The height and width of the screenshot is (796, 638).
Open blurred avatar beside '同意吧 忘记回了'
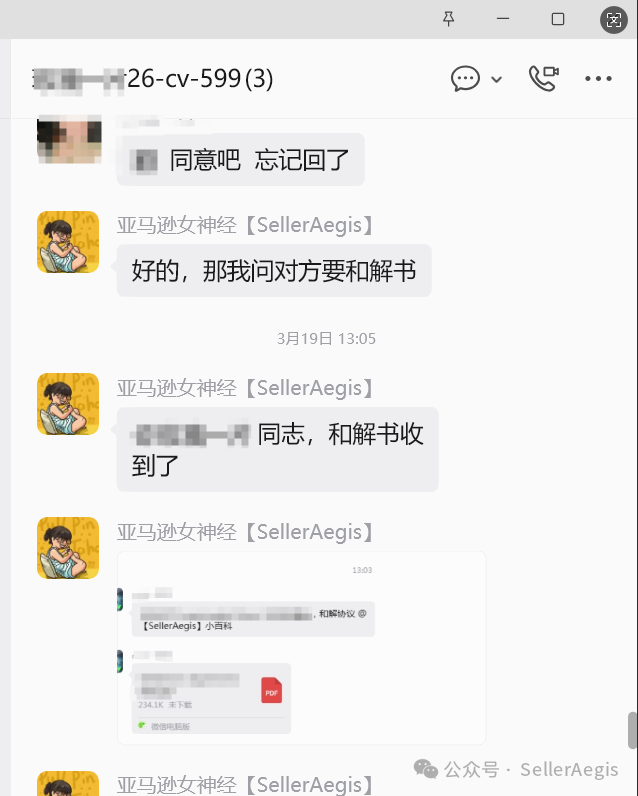68,140
